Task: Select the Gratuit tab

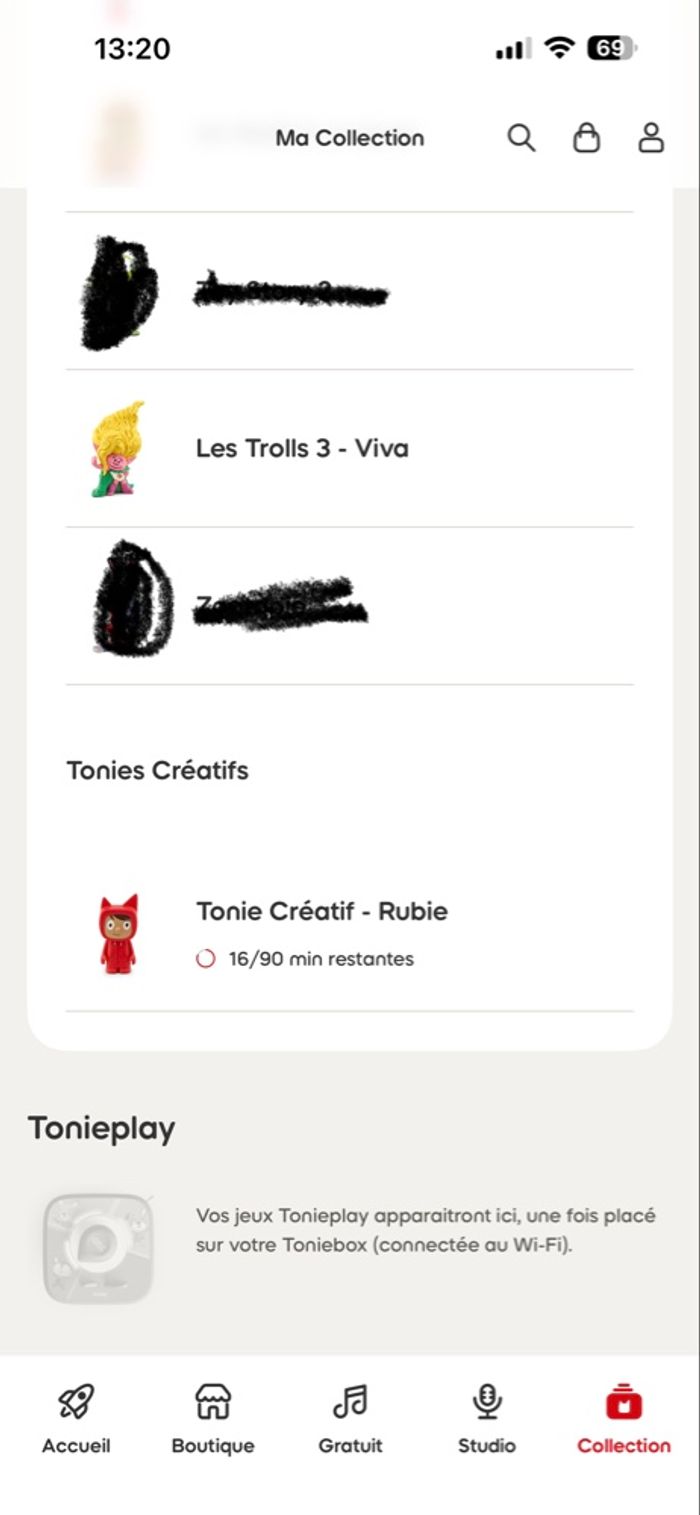Action: tap(350, 1418)
